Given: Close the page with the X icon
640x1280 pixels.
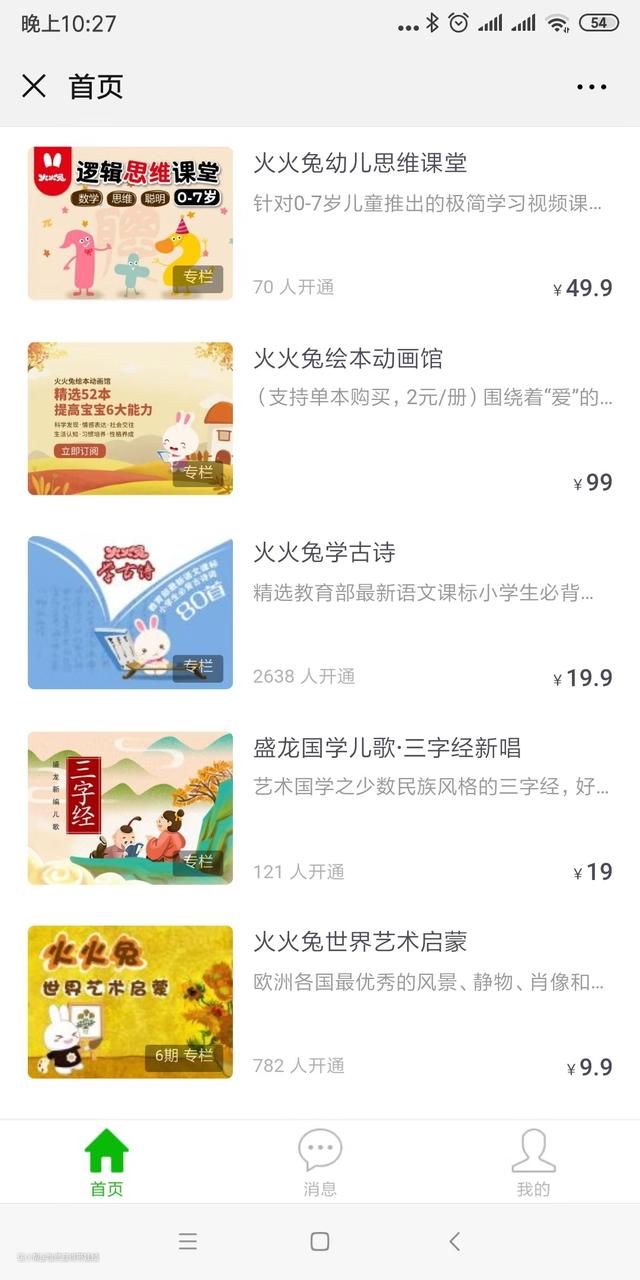Looking at the screenshot, I should tap(34, 86).
